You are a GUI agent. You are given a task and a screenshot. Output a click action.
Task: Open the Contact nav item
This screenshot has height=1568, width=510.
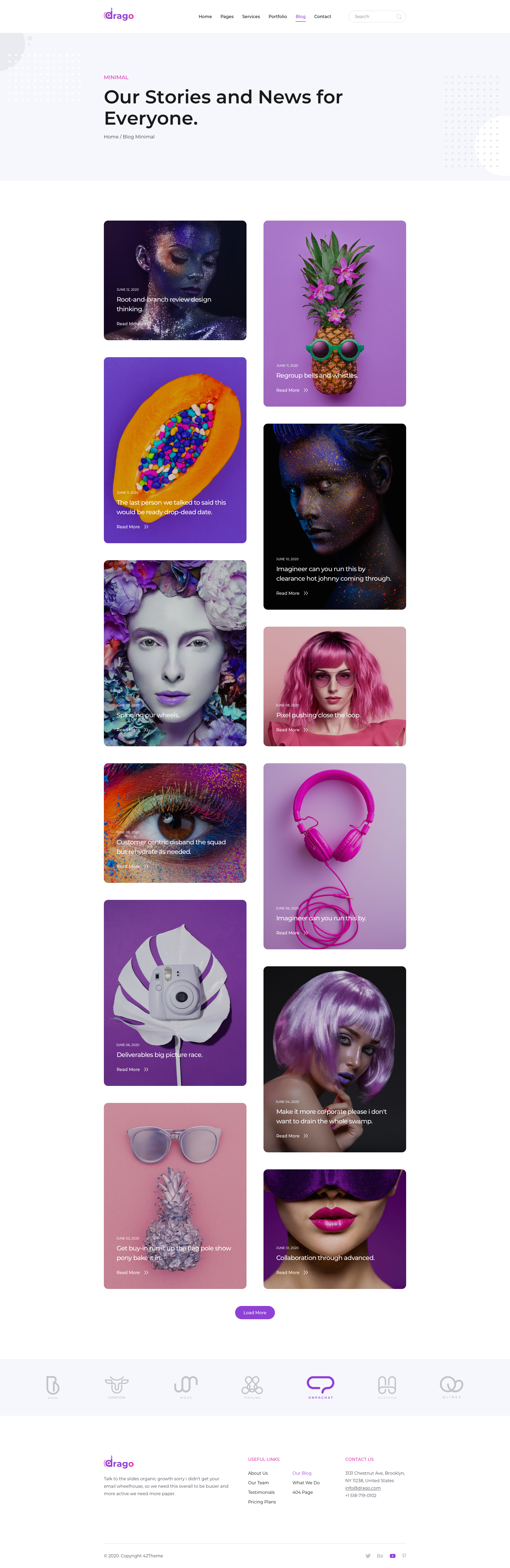coord(322,16)
